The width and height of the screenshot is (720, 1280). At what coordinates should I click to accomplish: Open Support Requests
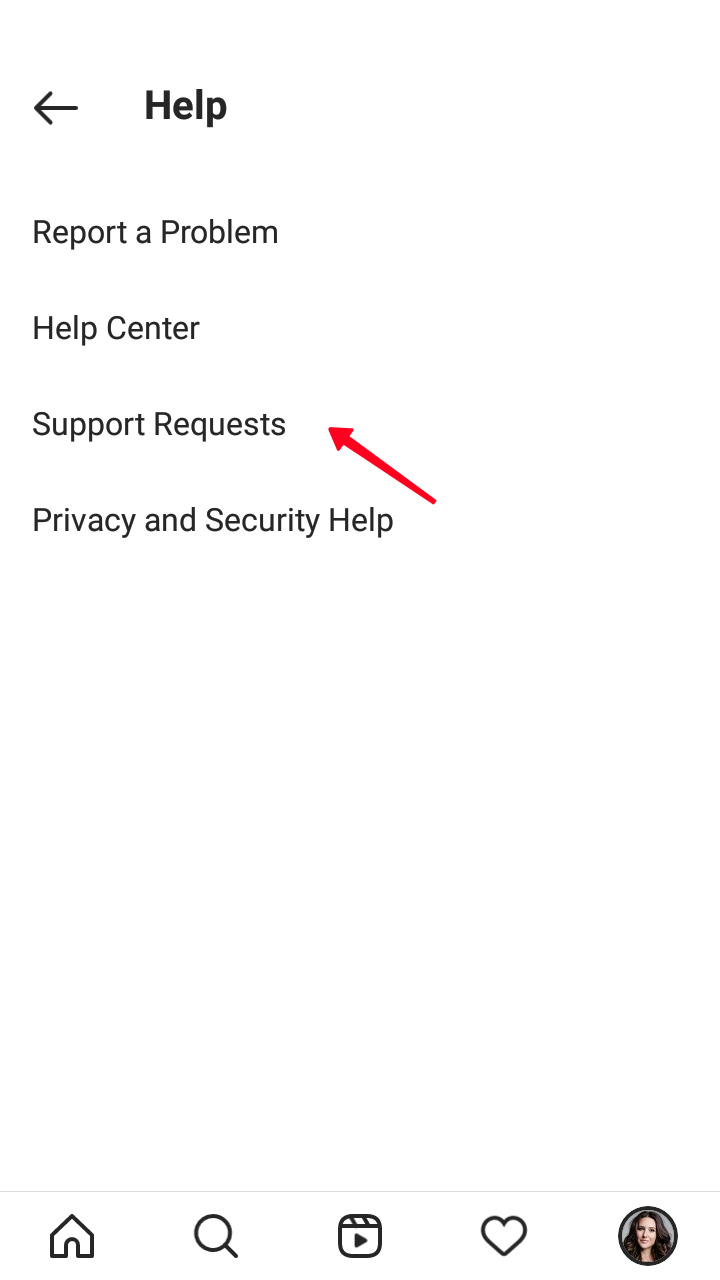(x=159, y=424)
